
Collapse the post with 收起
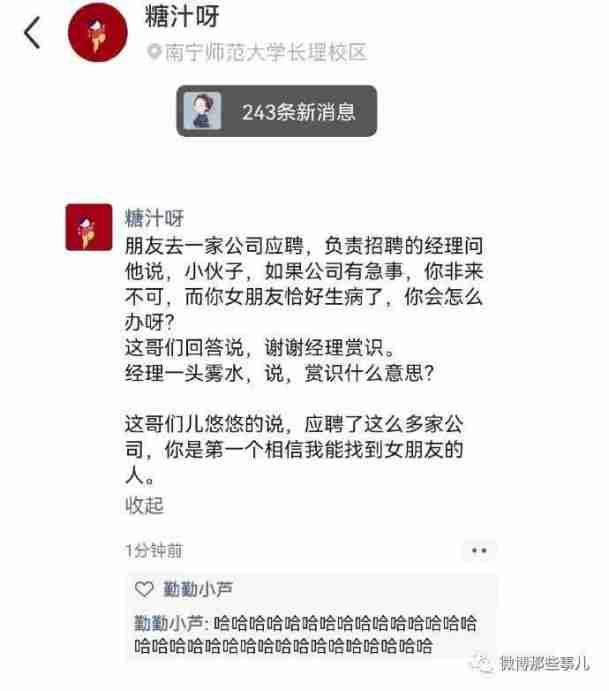144,505
